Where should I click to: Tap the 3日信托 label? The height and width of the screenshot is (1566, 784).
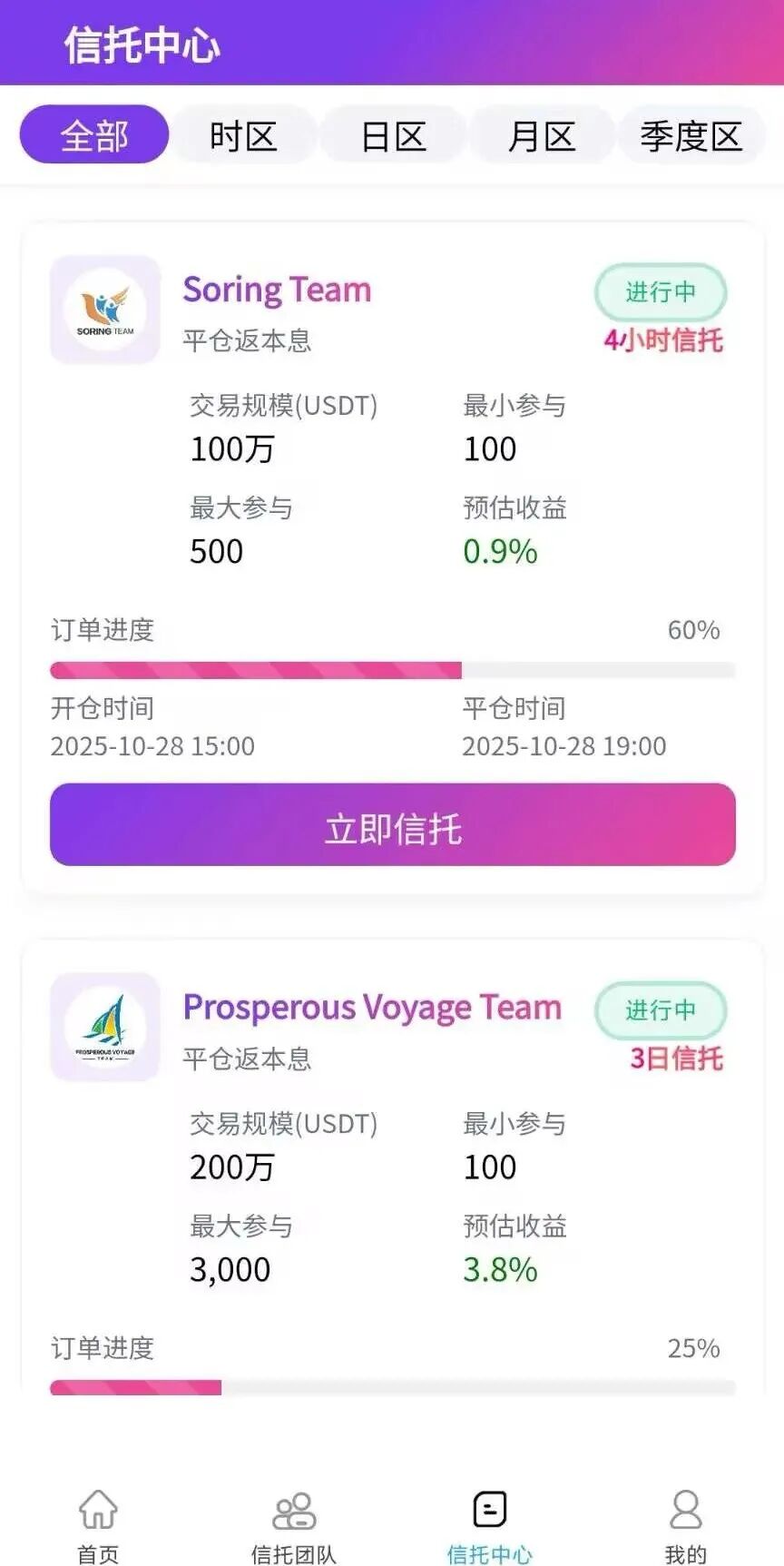(x=675, y=1057)
